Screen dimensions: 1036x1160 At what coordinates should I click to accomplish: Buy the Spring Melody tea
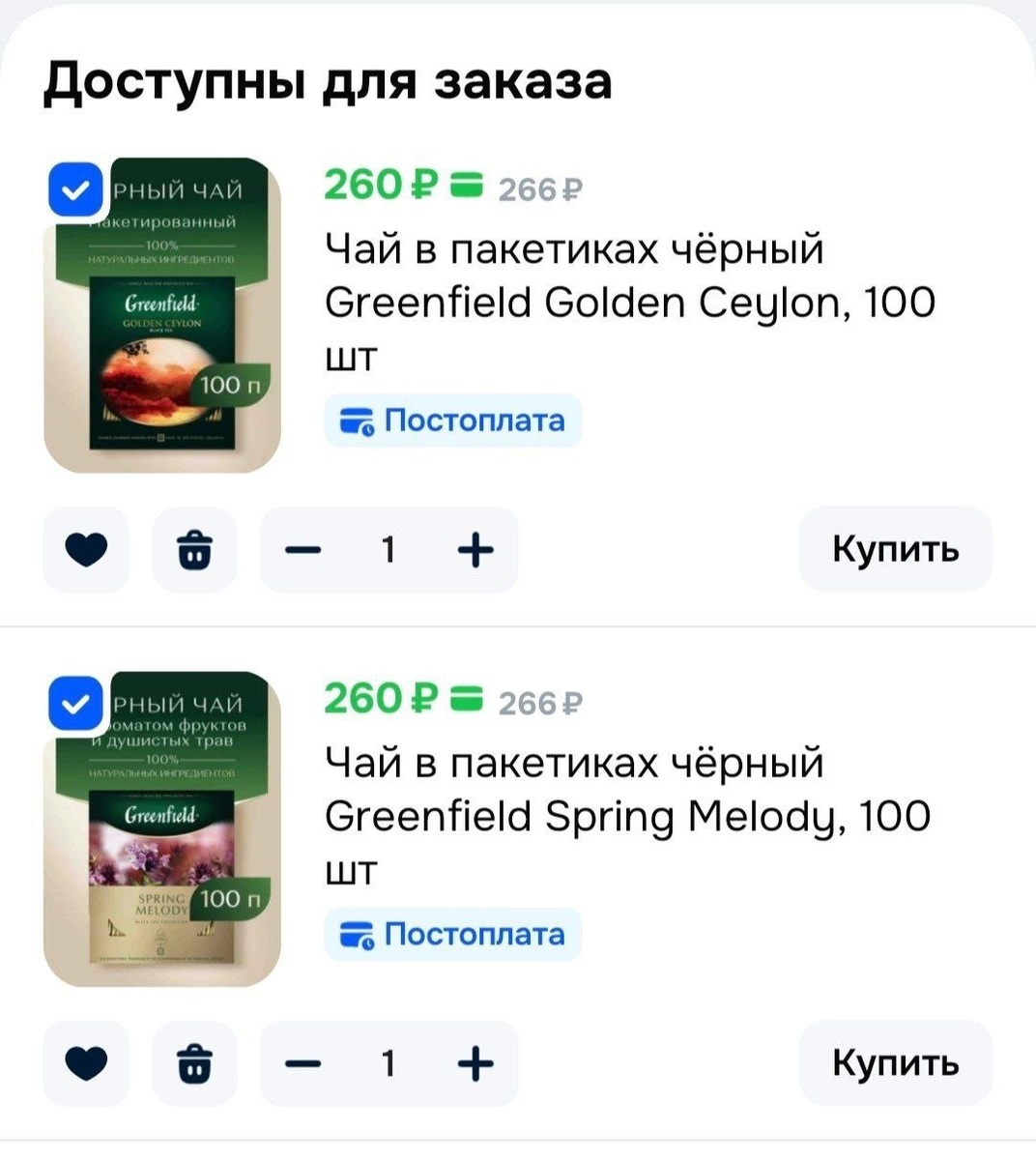pyautogui.click(x=895, y=1064)
